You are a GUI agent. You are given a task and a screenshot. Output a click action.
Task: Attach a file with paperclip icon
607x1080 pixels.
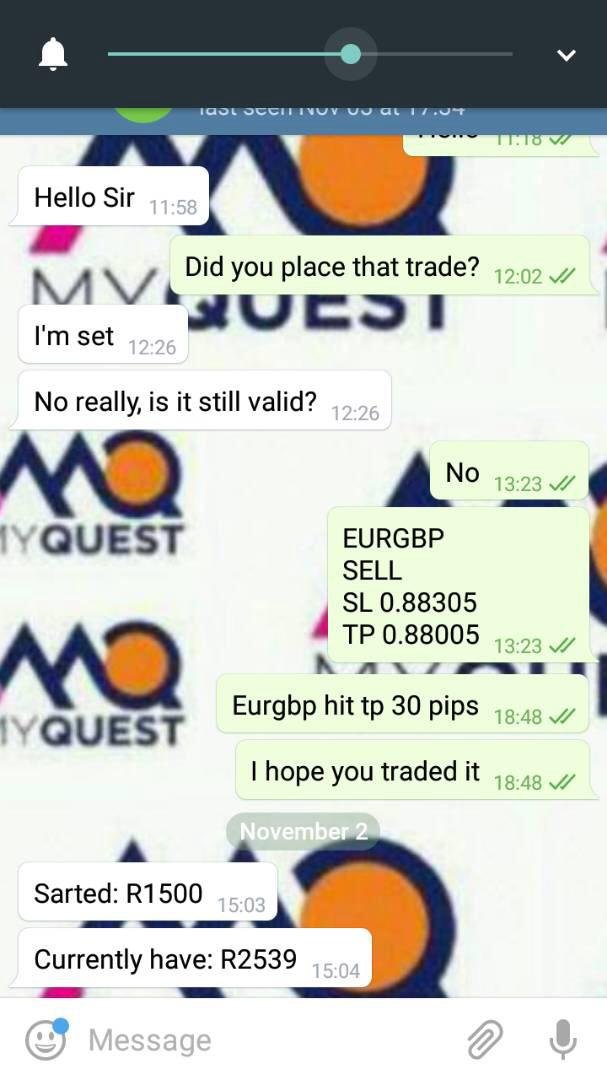click(484, 1040)
